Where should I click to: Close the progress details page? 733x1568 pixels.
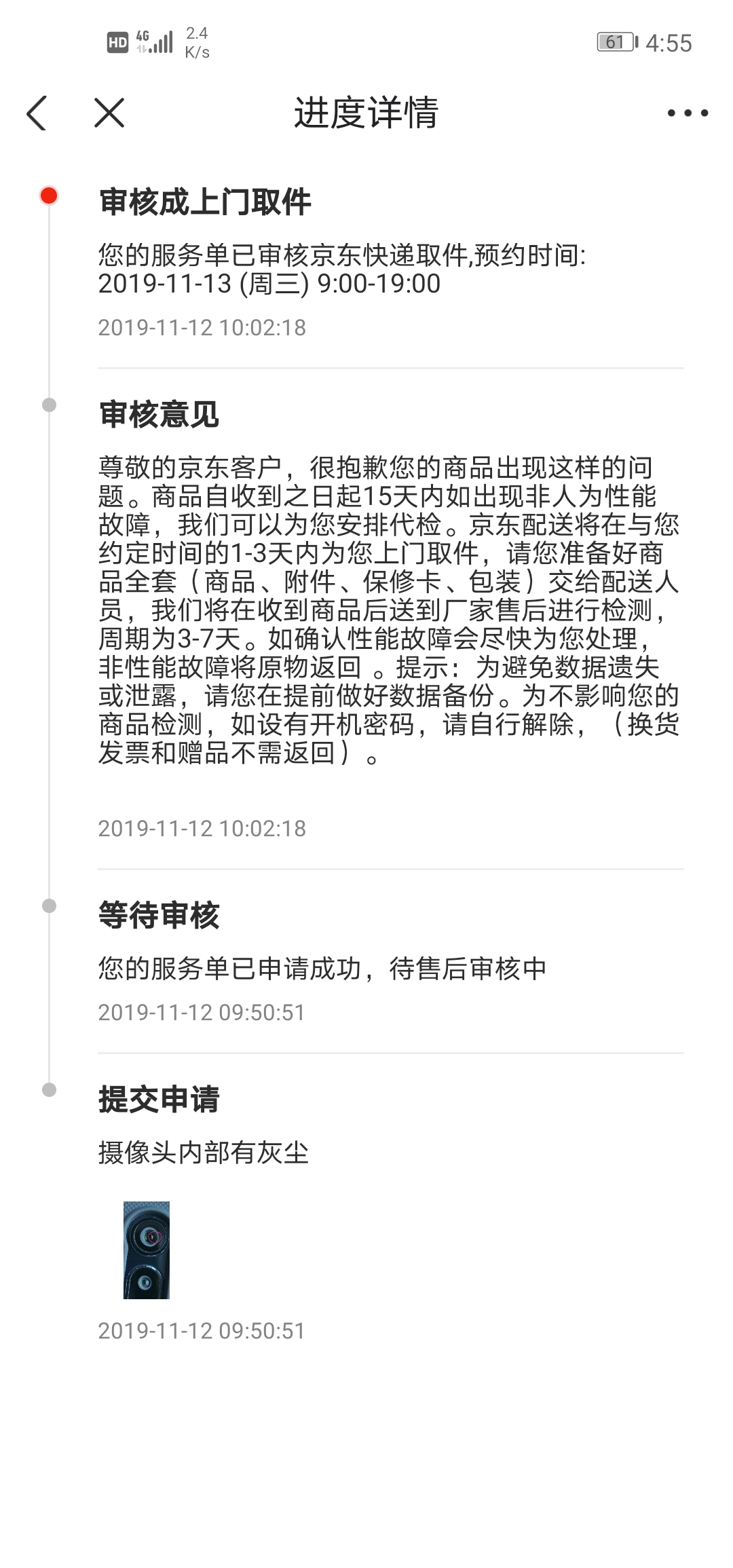click(x=109, y=113)
